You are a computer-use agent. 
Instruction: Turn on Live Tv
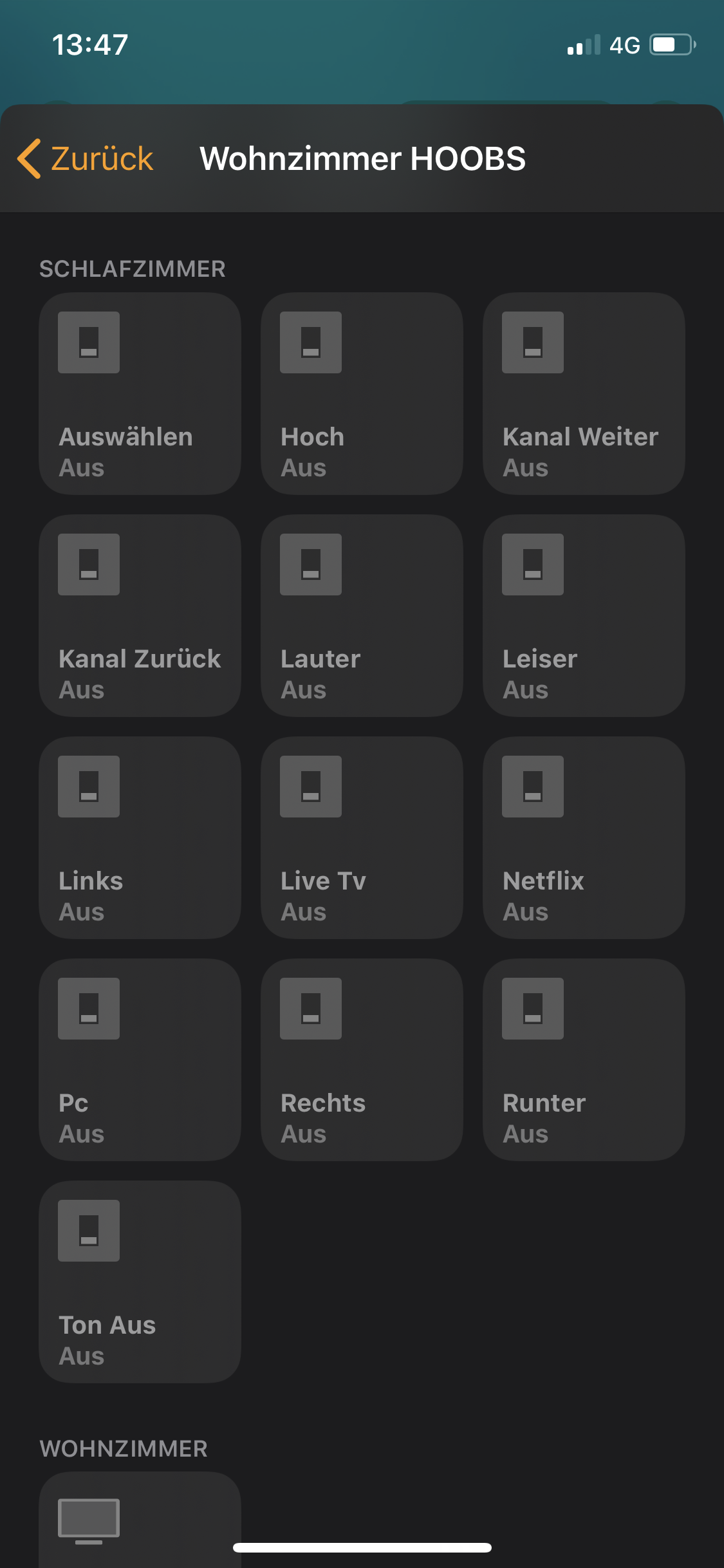click(x=362, y=838)
